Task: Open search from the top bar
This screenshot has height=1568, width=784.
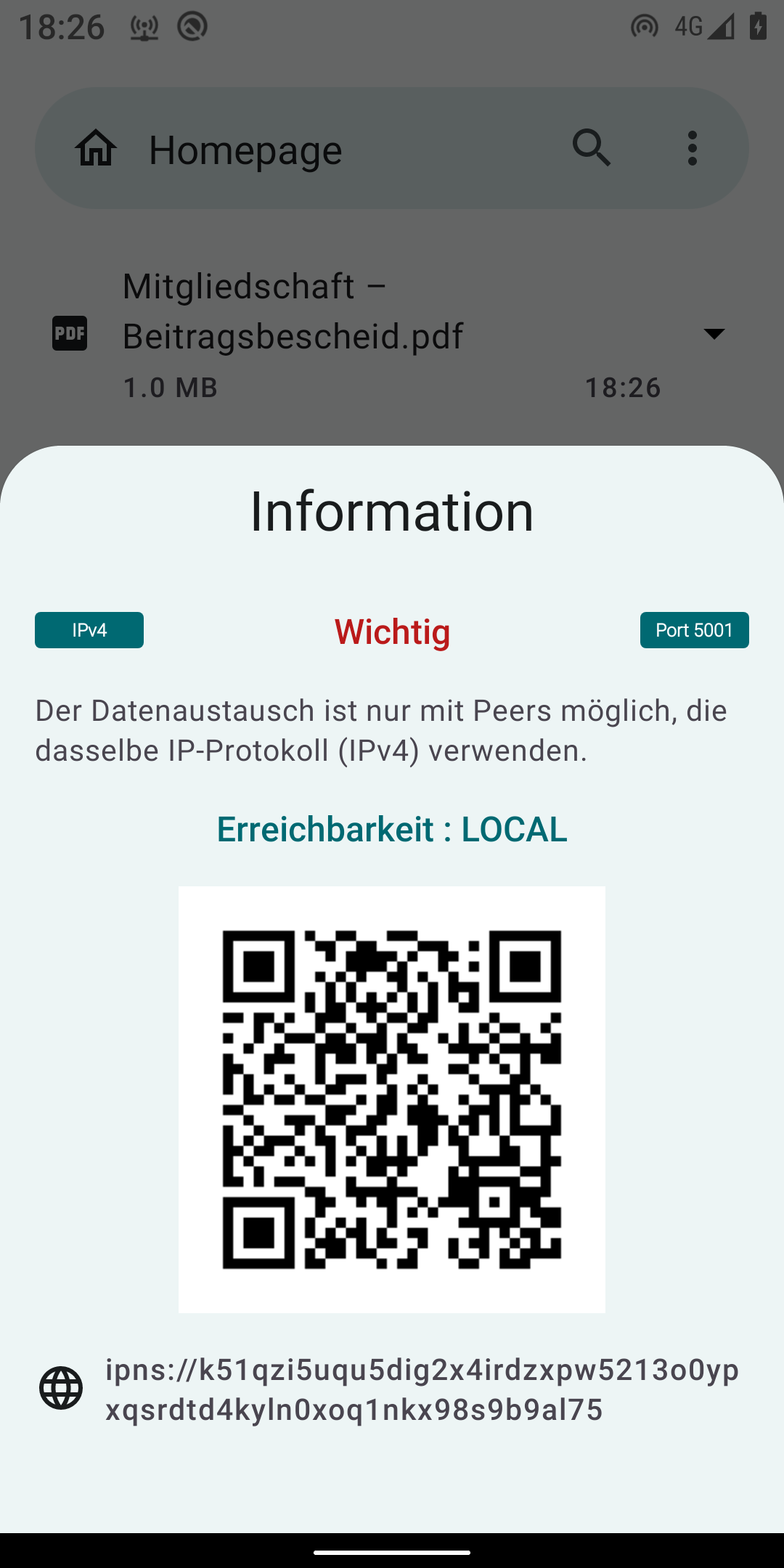Action: tap(592, 149)
